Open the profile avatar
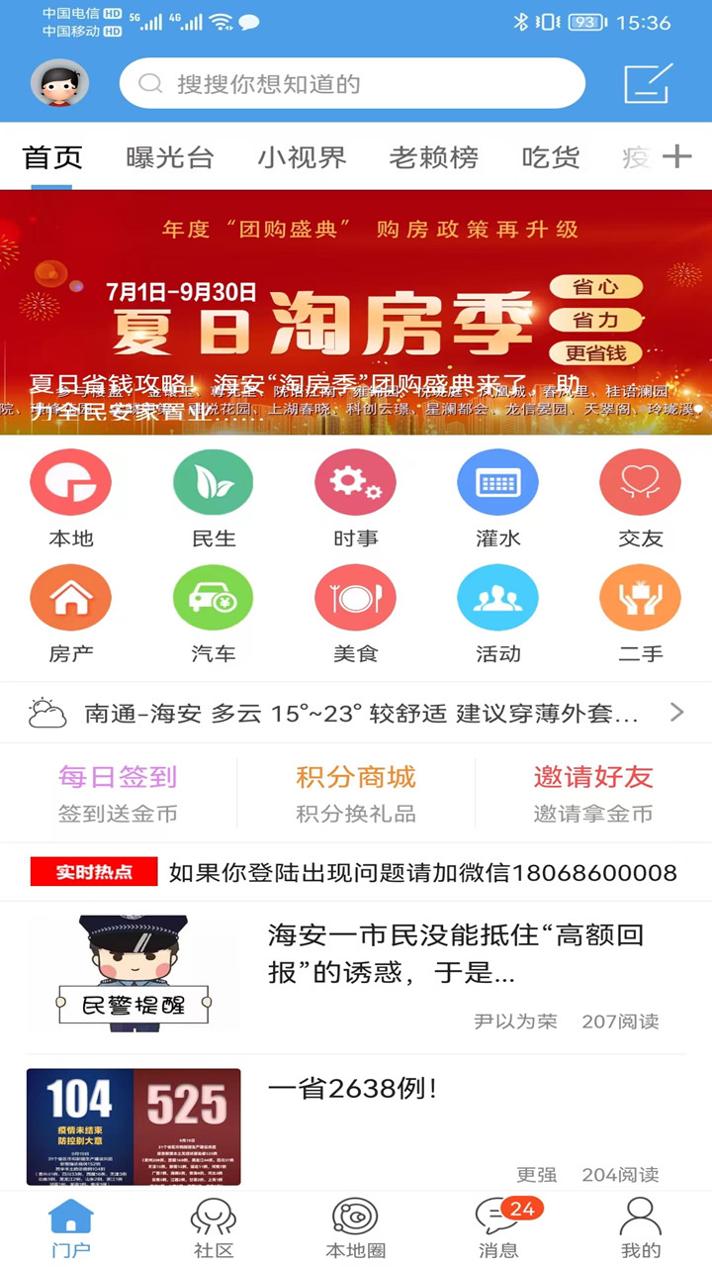 (60, 83)
